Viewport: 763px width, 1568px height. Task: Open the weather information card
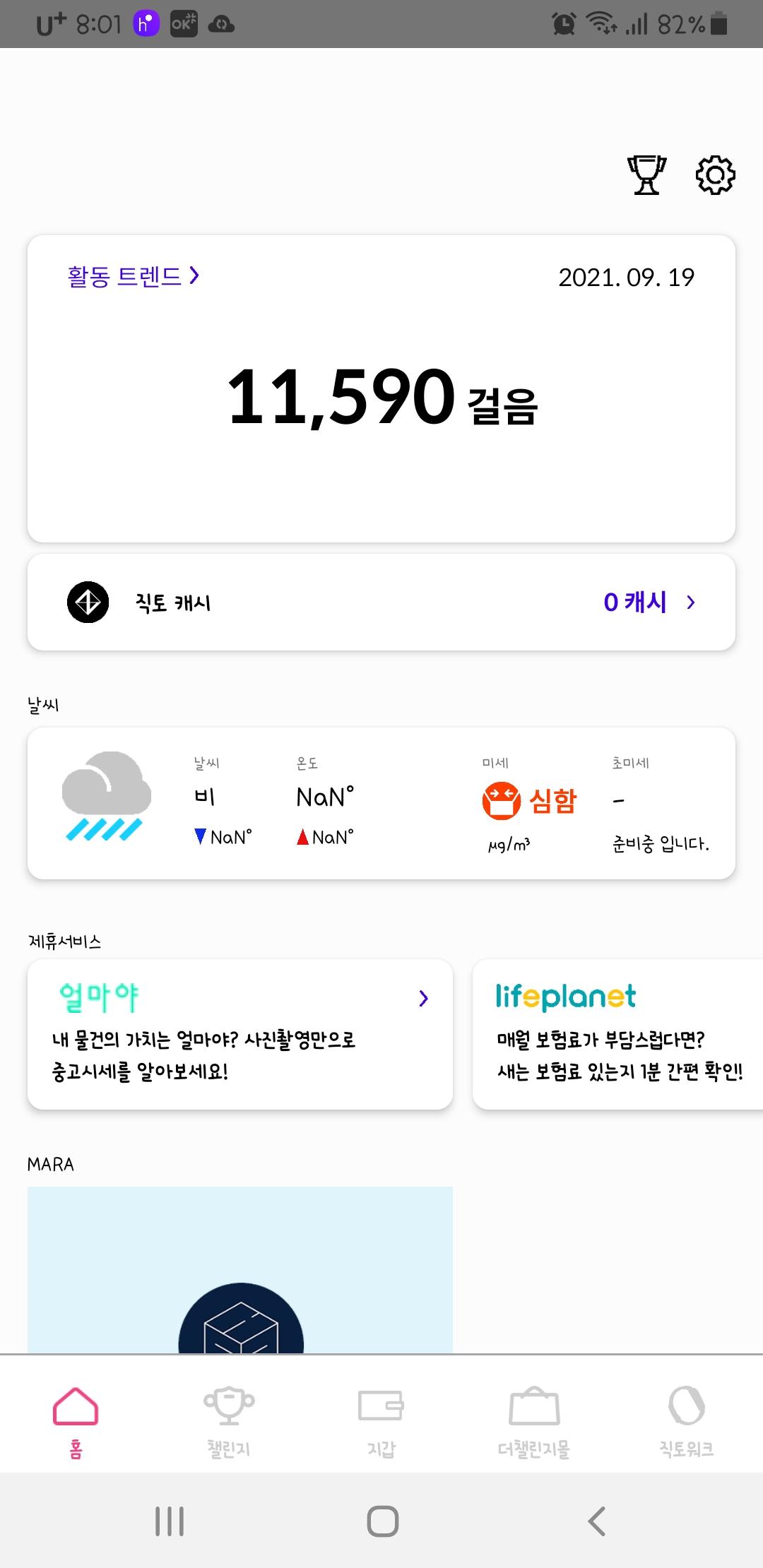[381, 803]
